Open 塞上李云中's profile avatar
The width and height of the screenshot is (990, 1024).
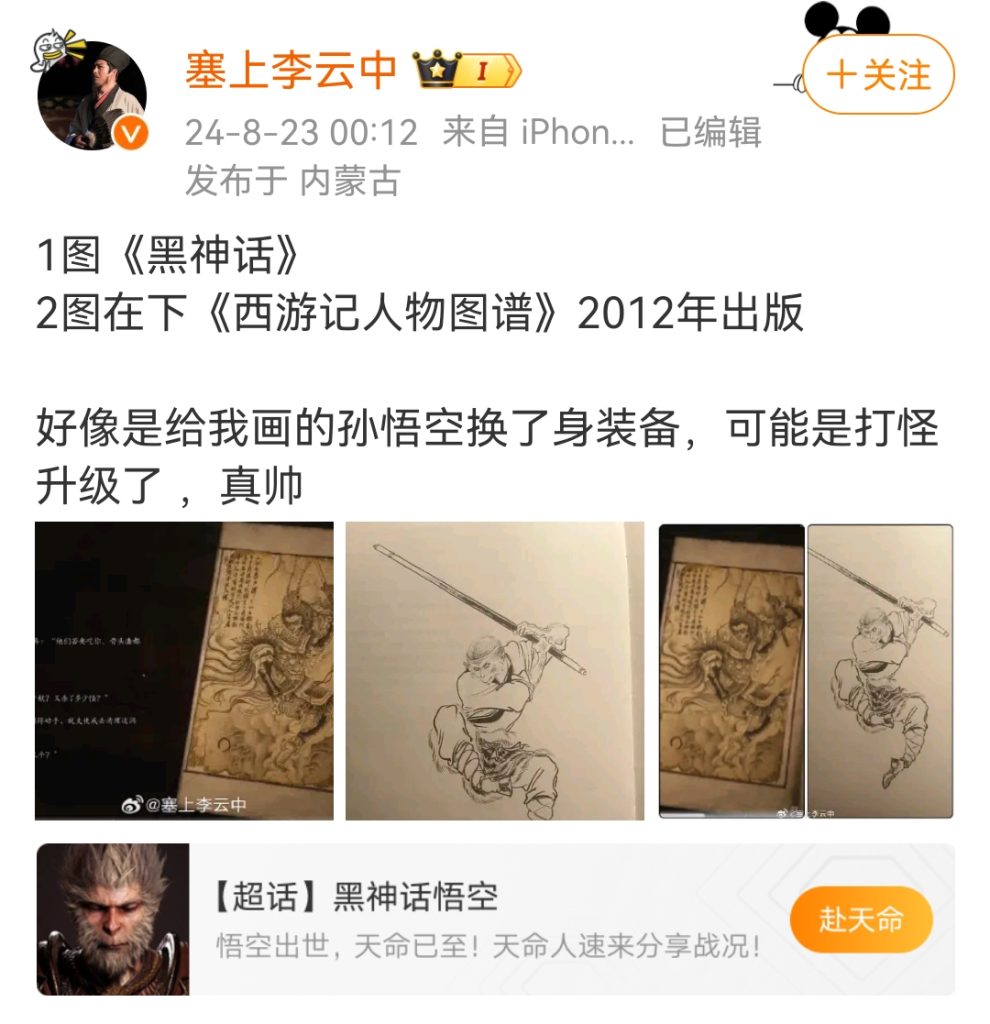coord(92,96)
